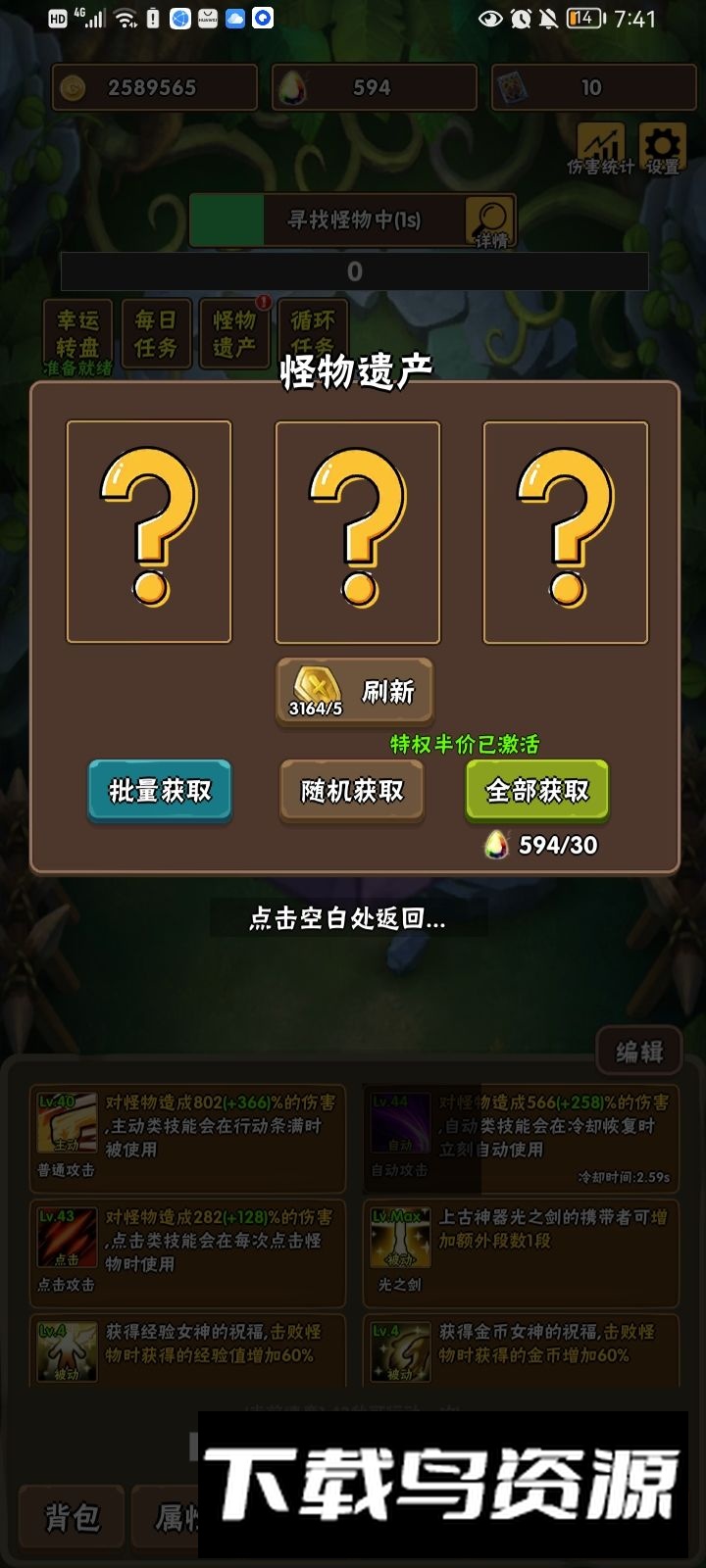Tap 全部获取 to obtain all
706x1568 pixels.
pos(537,790)
